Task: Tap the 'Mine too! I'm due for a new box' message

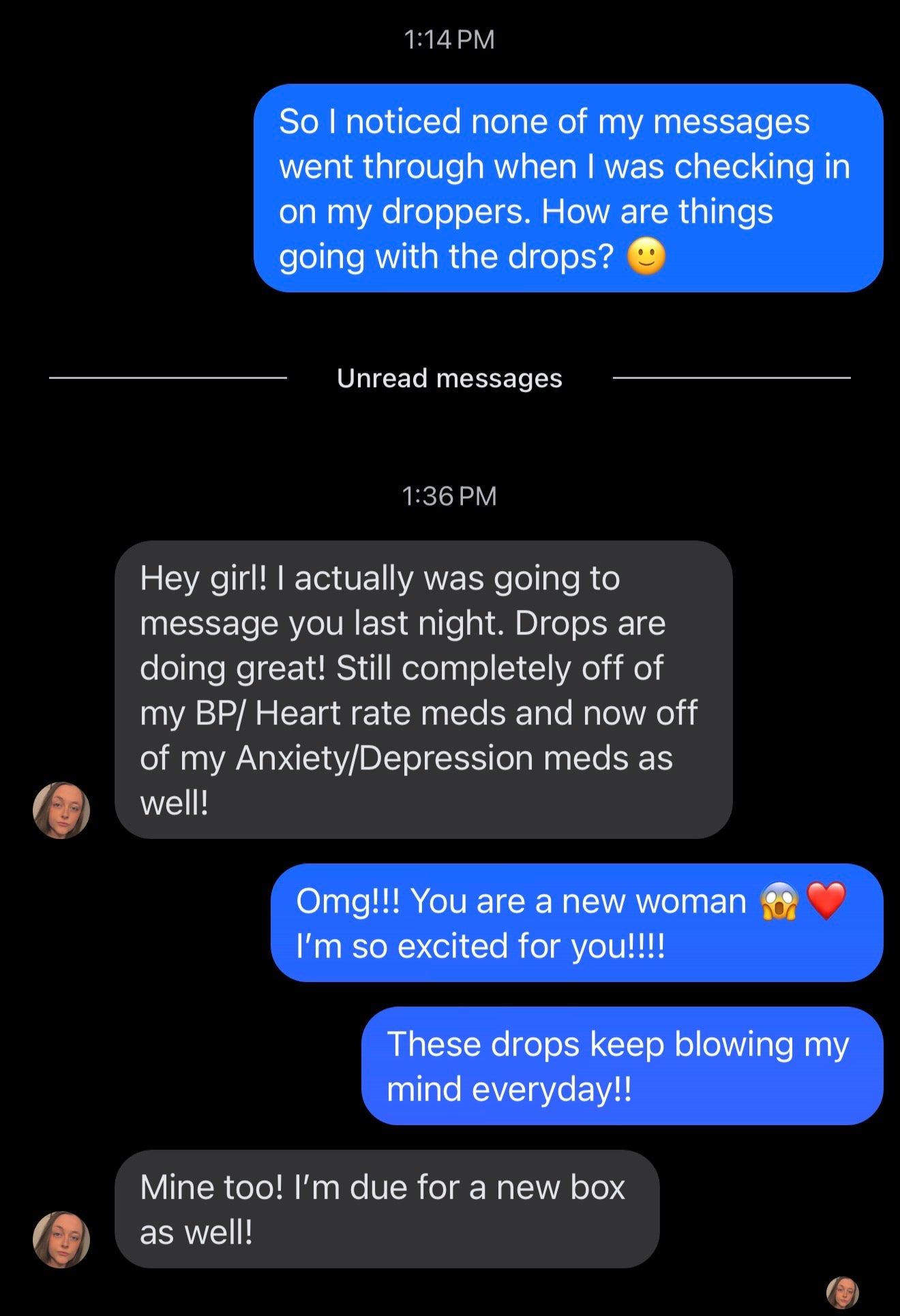Action: (389, 1210)
